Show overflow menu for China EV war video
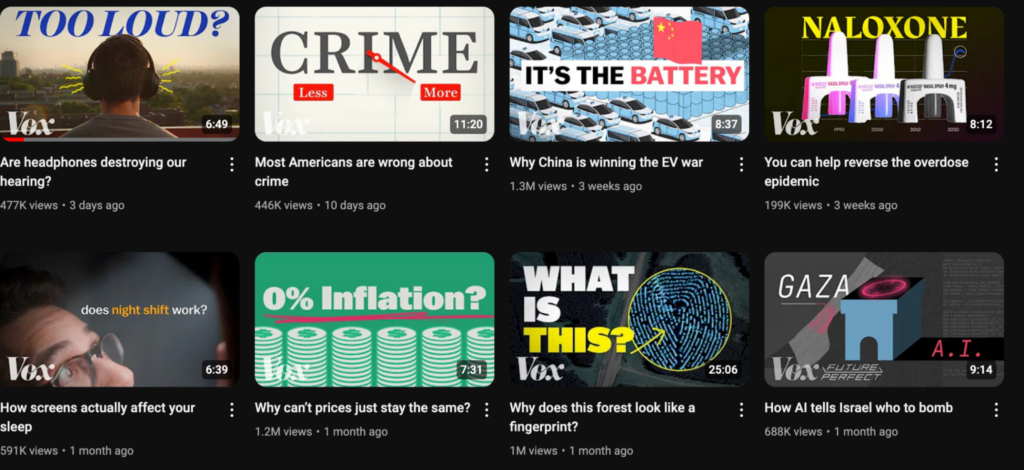 [741, 164]
